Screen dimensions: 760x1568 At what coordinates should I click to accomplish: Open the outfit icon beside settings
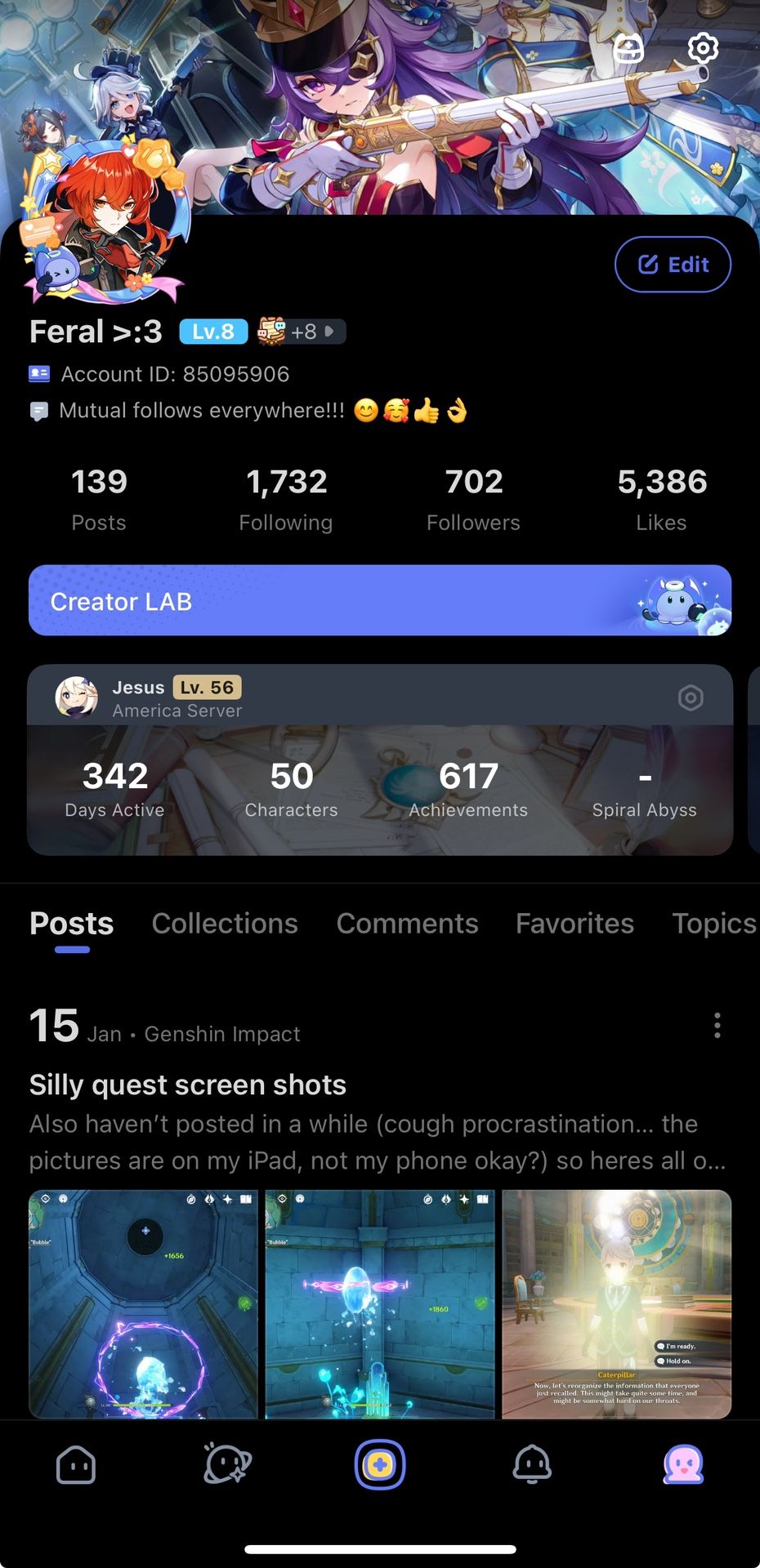tap(628, 49)
